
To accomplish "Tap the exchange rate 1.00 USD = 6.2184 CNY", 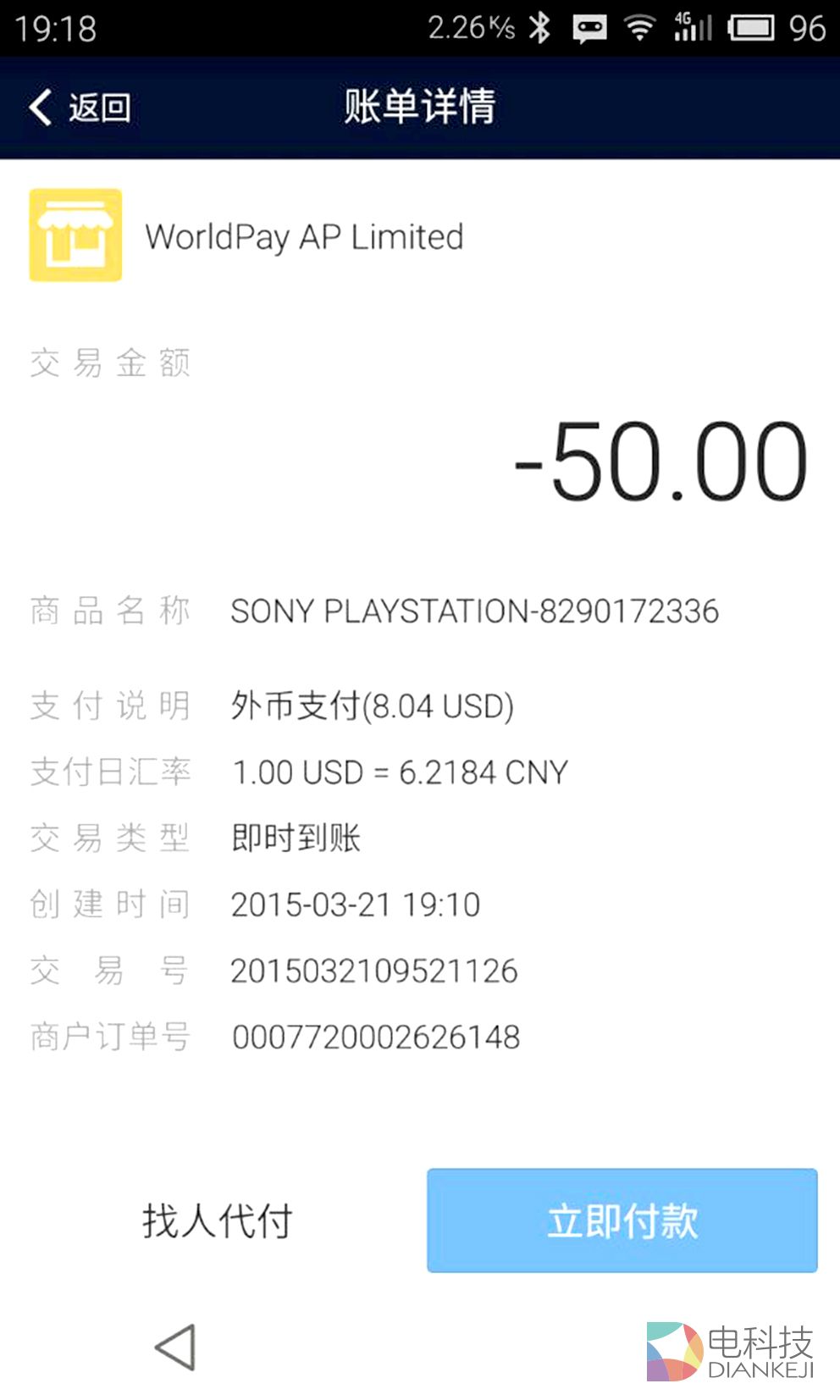I will pos(400,772).
